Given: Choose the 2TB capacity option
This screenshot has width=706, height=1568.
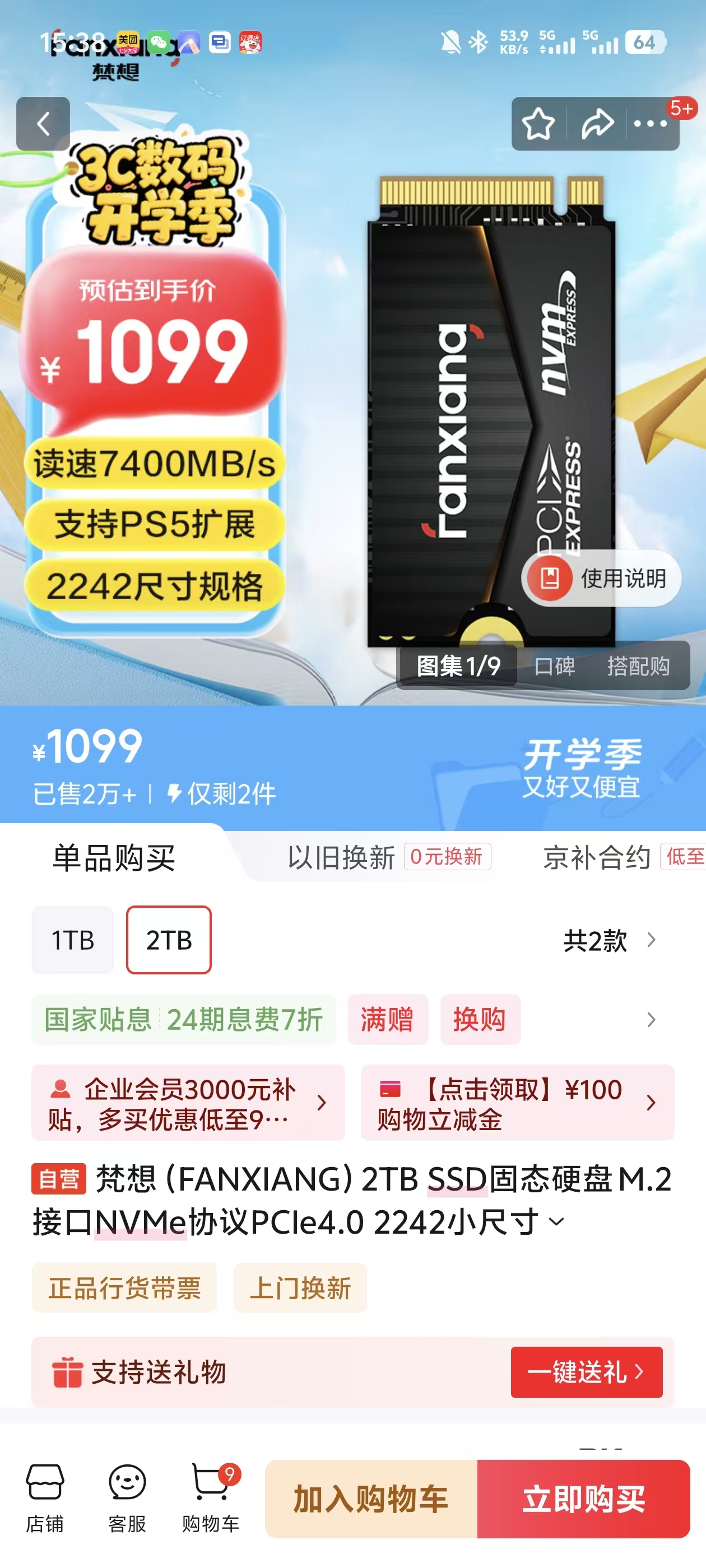Looking at the screenshot, I should tap(169, 940).
